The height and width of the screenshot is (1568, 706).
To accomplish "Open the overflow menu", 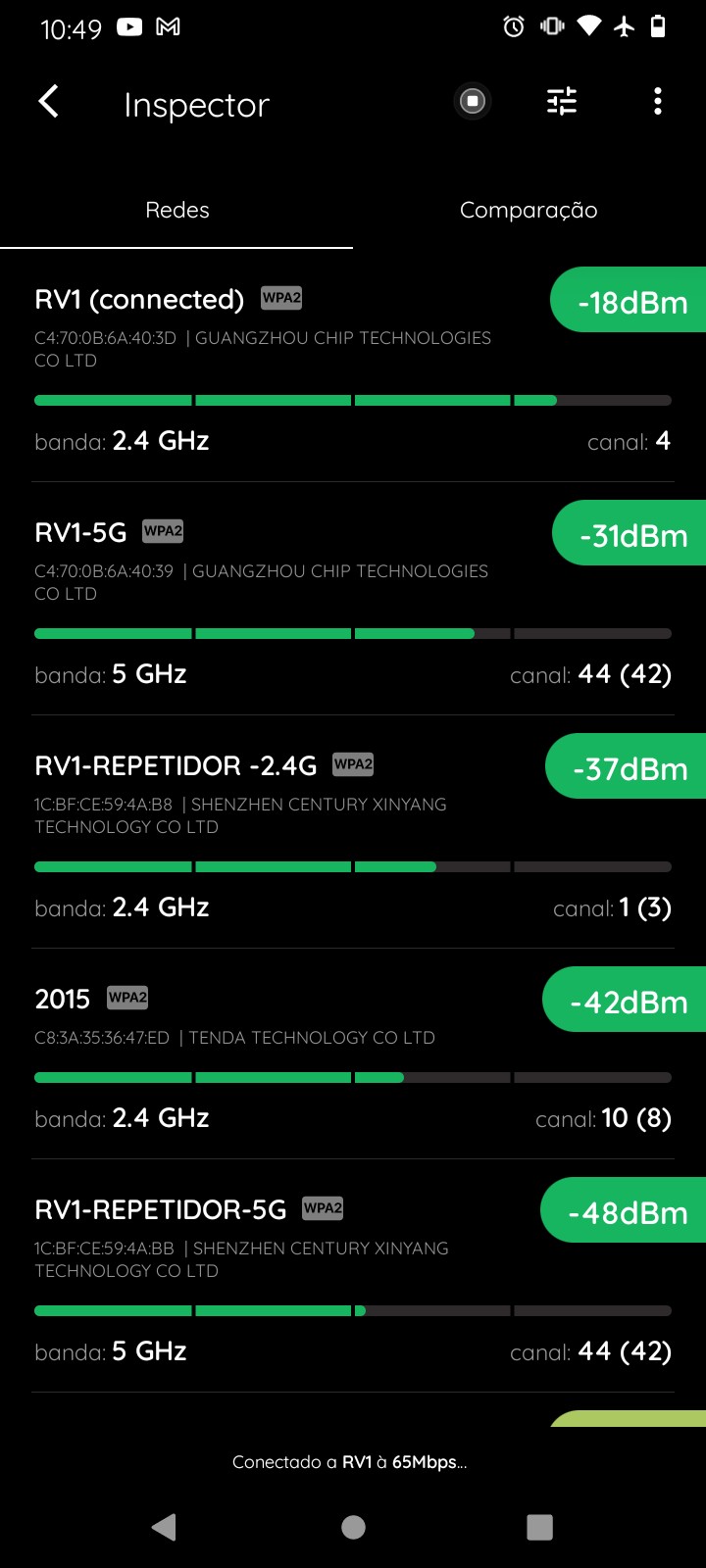I will pyautogui.click(x=657, y=102).
